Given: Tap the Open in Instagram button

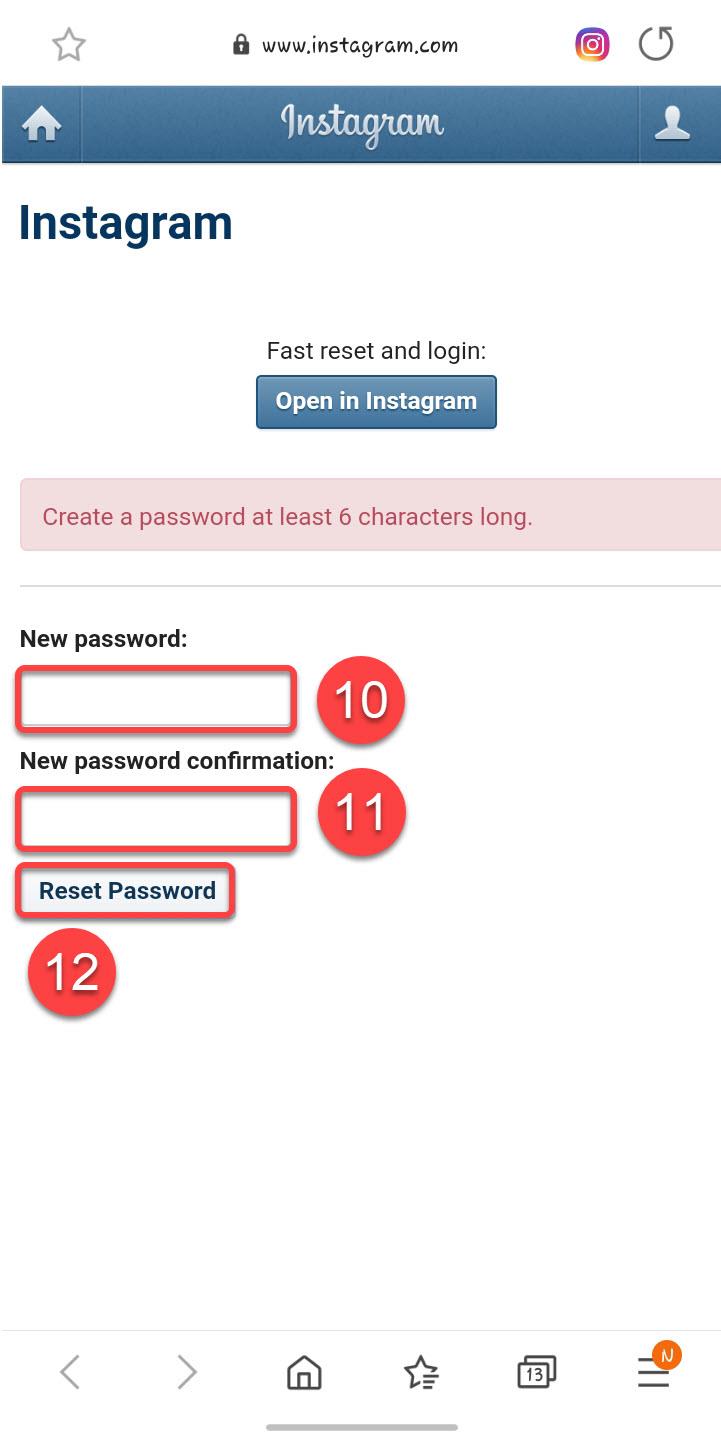Looking at the screenshot, I should [376, 402].
